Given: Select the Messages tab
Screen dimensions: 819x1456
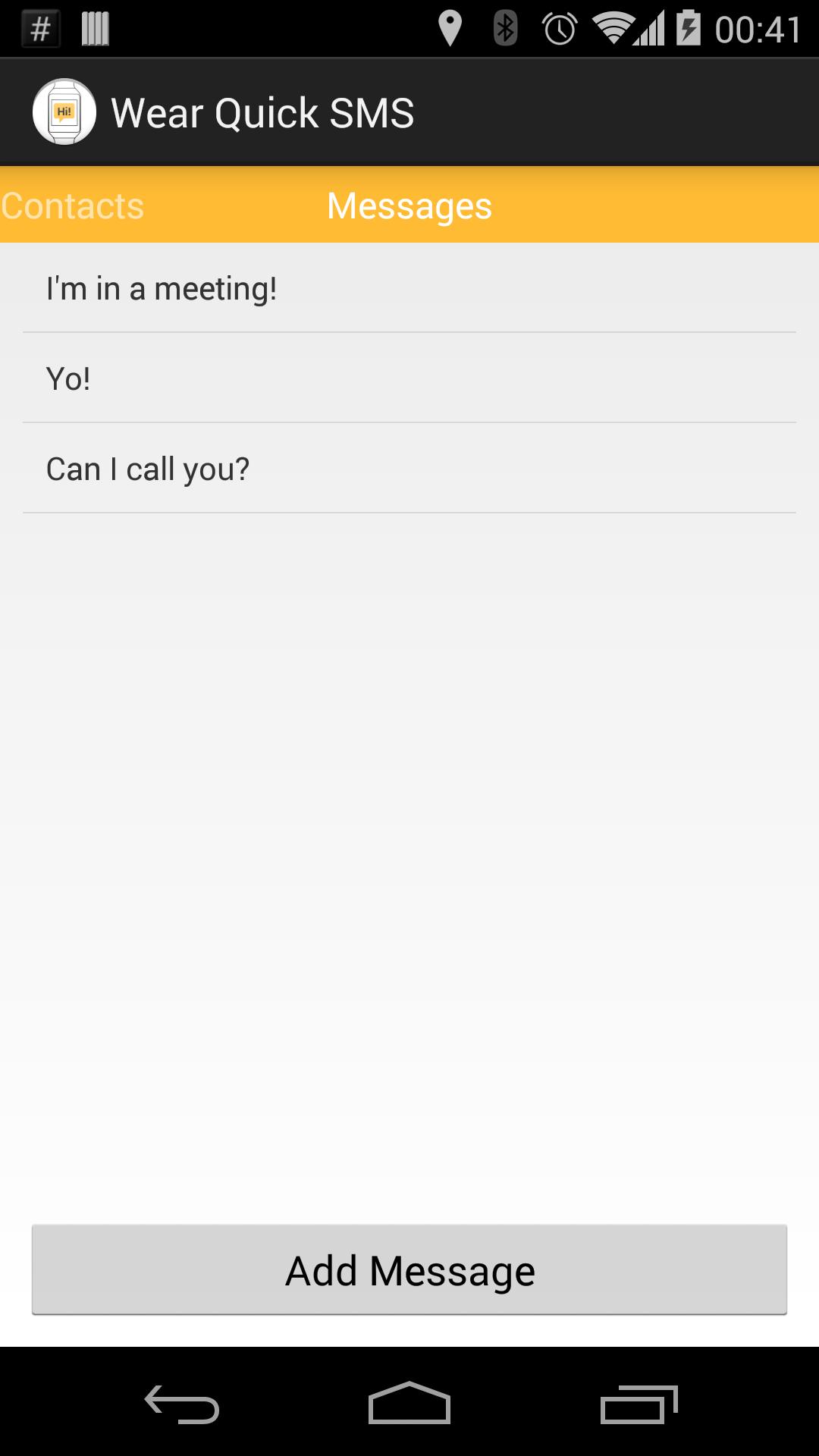Looking at the screenshot, I should click(x=409, y=204).
